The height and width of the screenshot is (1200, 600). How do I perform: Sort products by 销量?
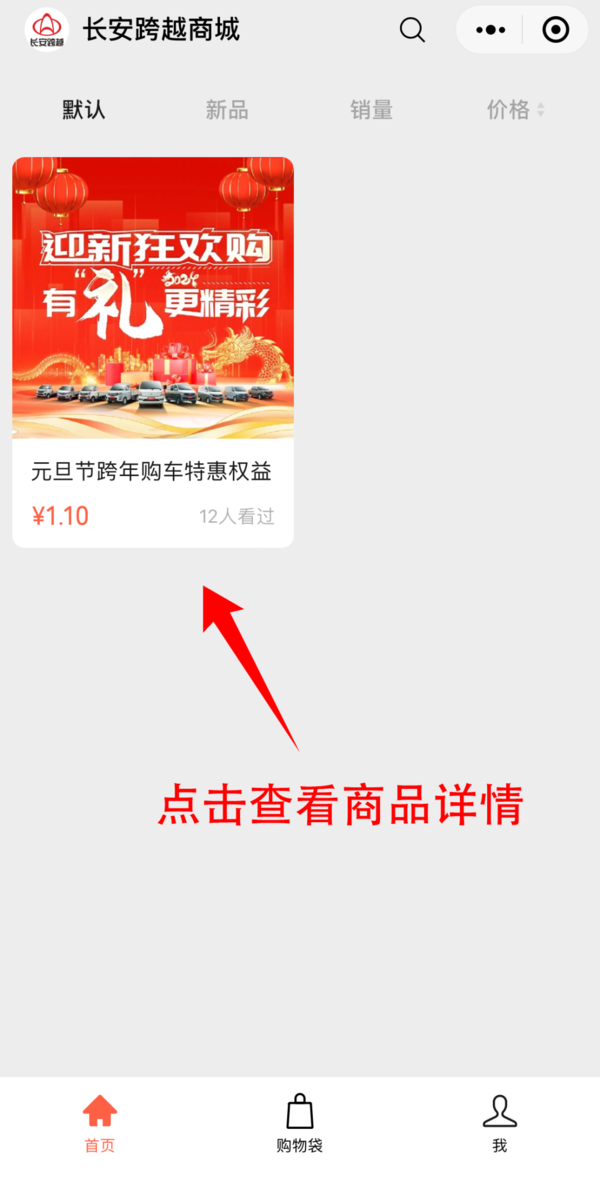click(371, 110)
